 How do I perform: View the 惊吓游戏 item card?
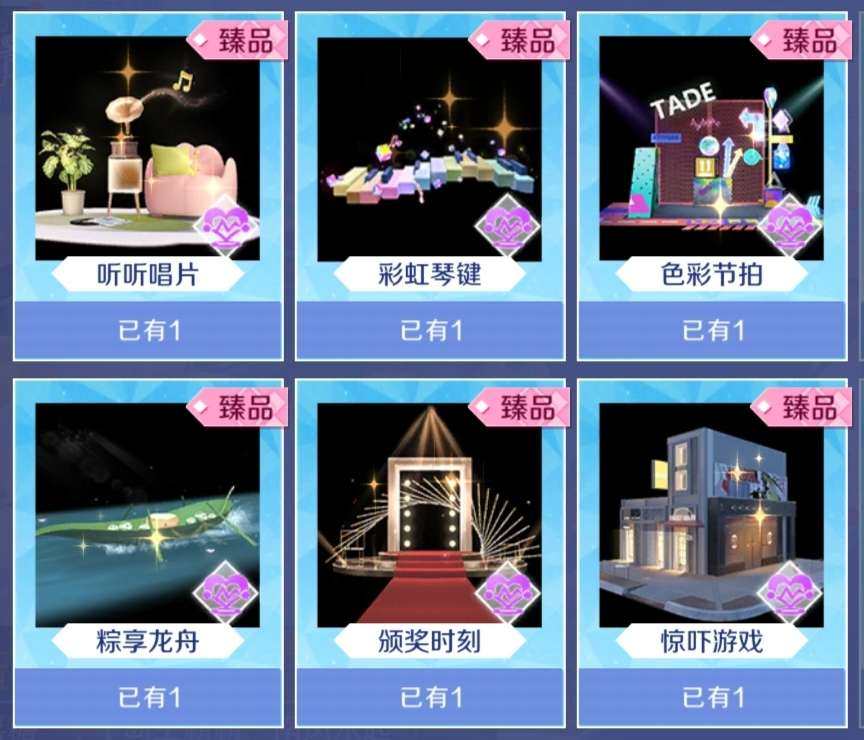pyautogui.click(x=712, y=515)
